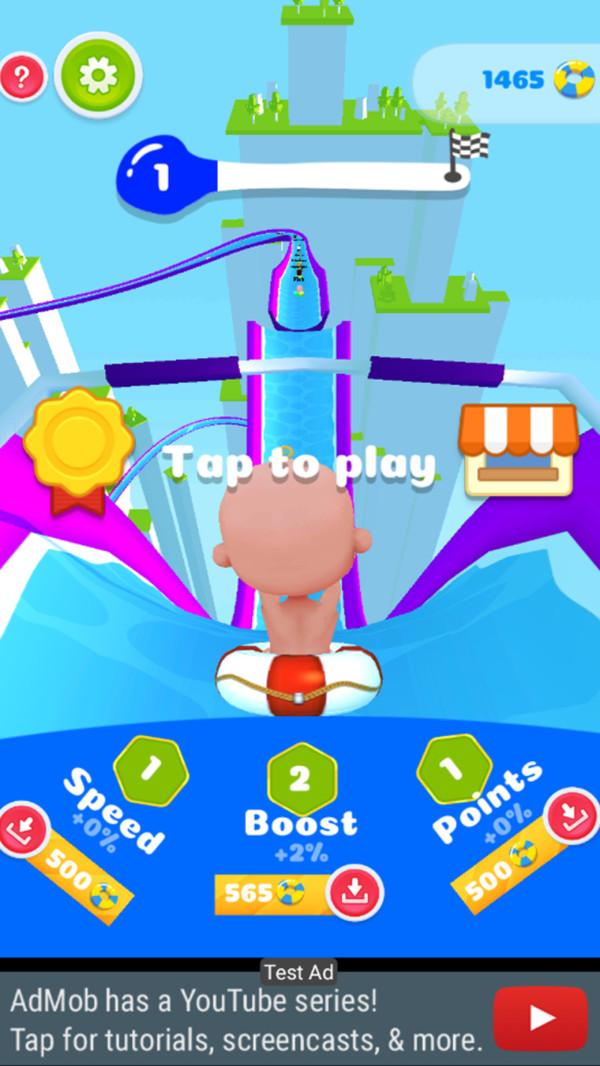Open the green settings gear
Screen dimensions: 600x1066
point(97,75)
